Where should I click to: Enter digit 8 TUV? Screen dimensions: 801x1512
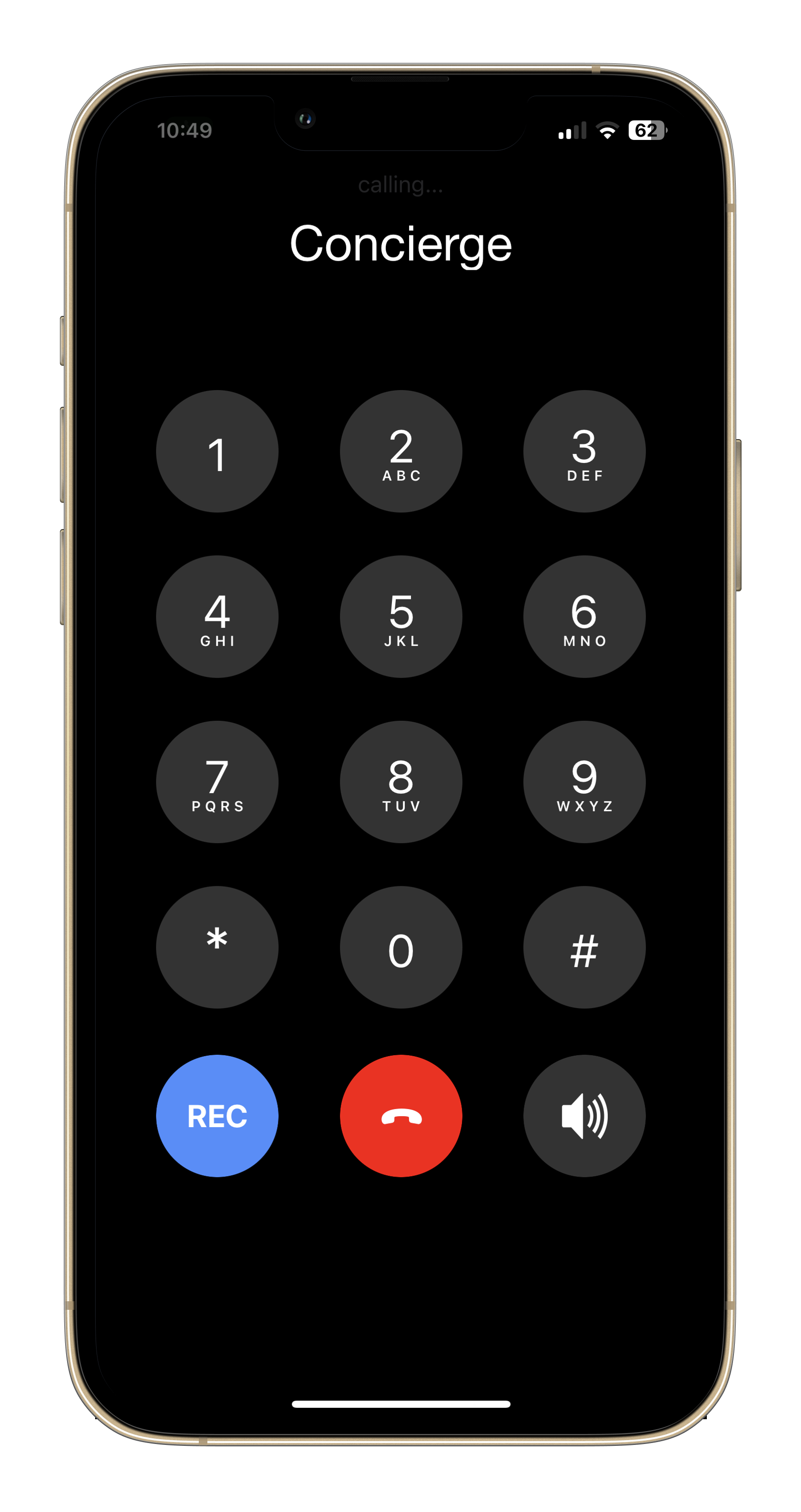coord(401,782)
